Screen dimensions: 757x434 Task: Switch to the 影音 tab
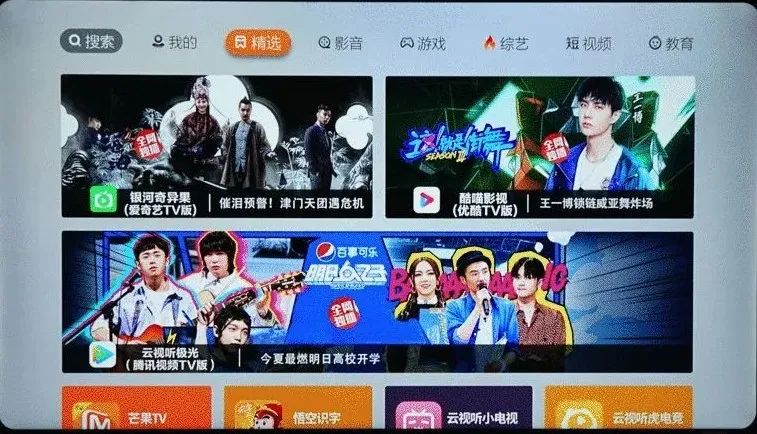tap(340, 43)
